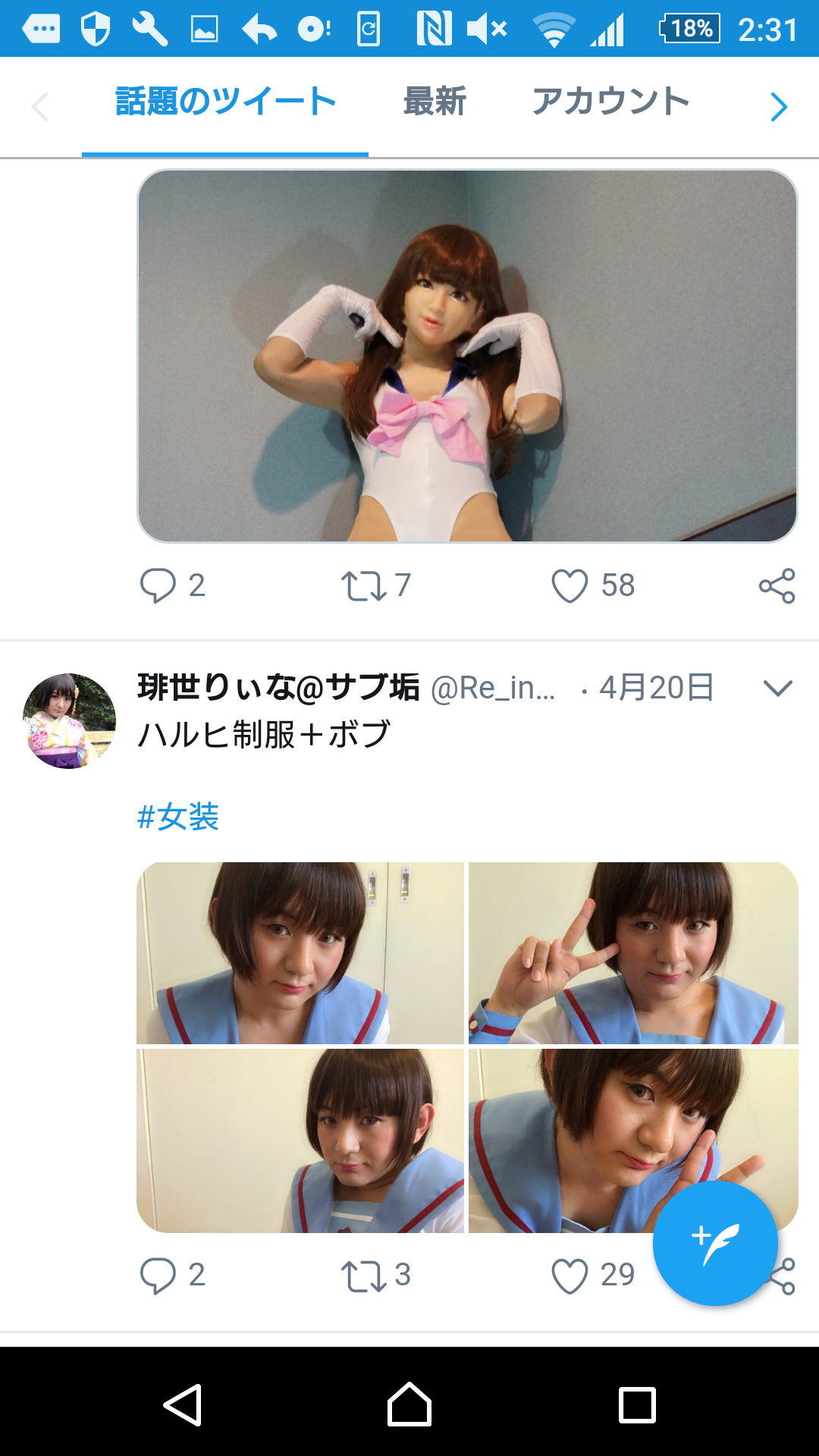This screenshot has height=1456, width=819.
Task: Switch to the アカウント tab
Action: tap(610, 102)
